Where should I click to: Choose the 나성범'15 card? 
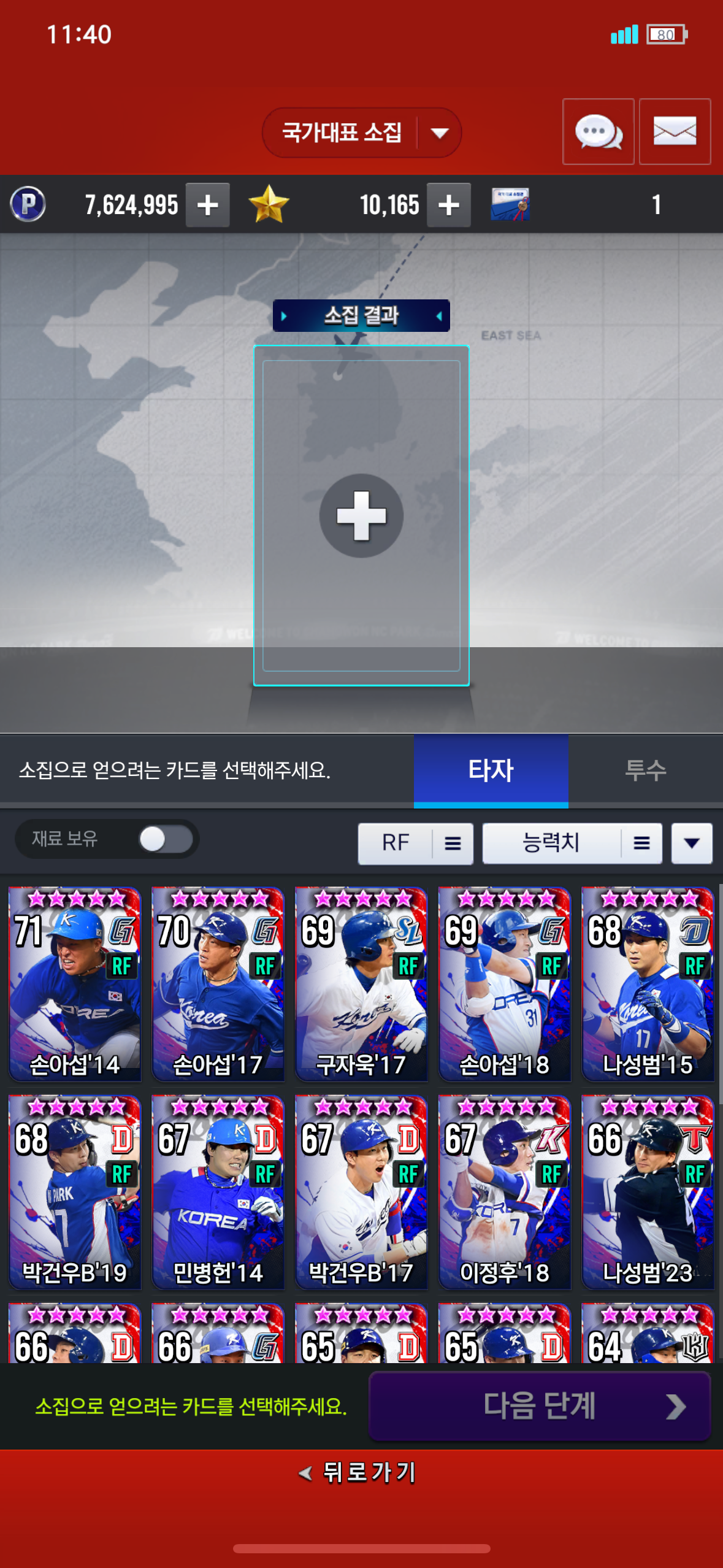click(x=648, y=984)
